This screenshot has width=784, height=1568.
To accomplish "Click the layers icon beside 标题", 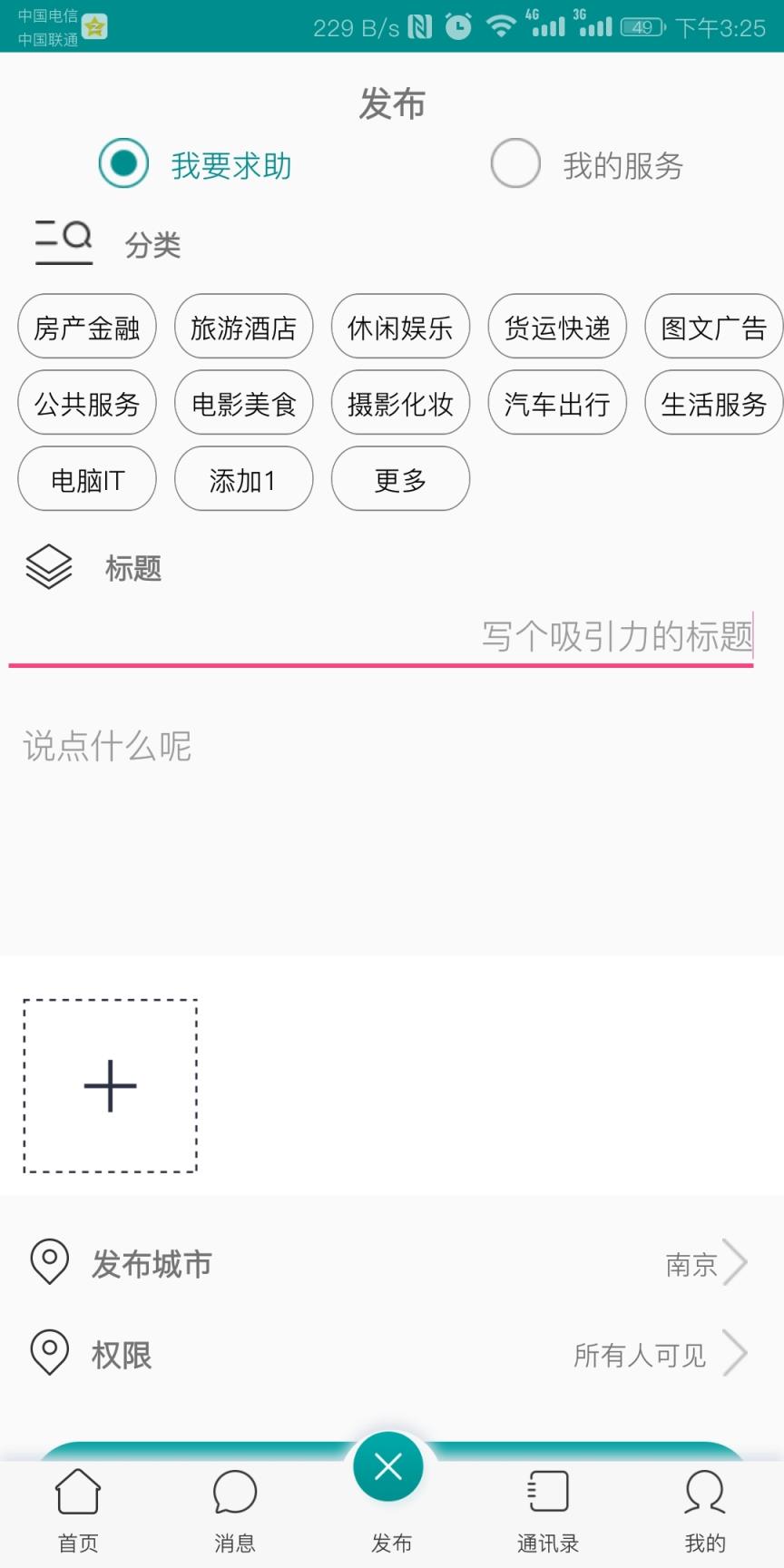I will (x=49, y=566).
